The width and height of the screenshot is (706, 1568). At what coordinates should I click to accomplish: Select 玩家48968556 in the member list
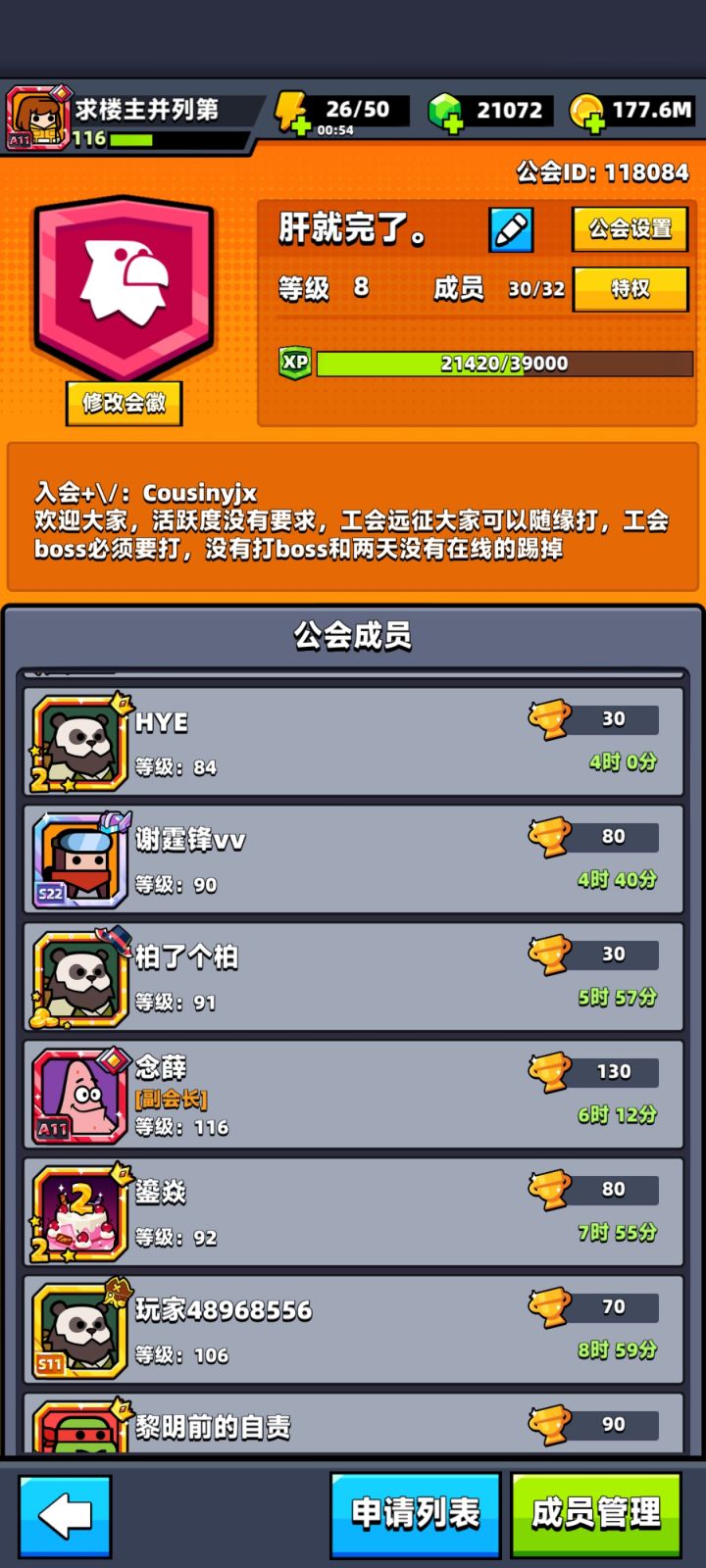pyautogui.click(x=353, y=1328)
